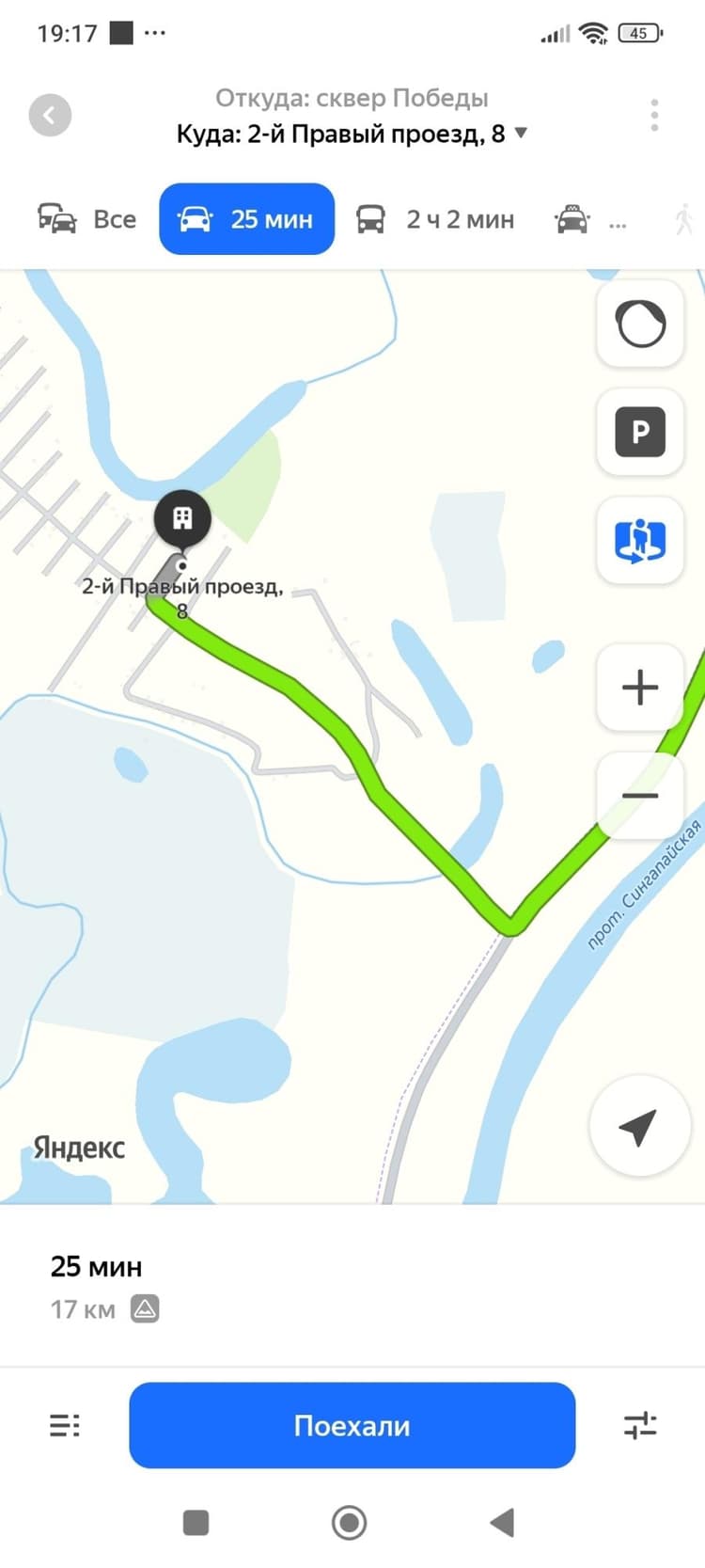Viewport: 705px width, 1568px height.
Task: Expand the route points dropdown by destination
Action: [352, 135]
